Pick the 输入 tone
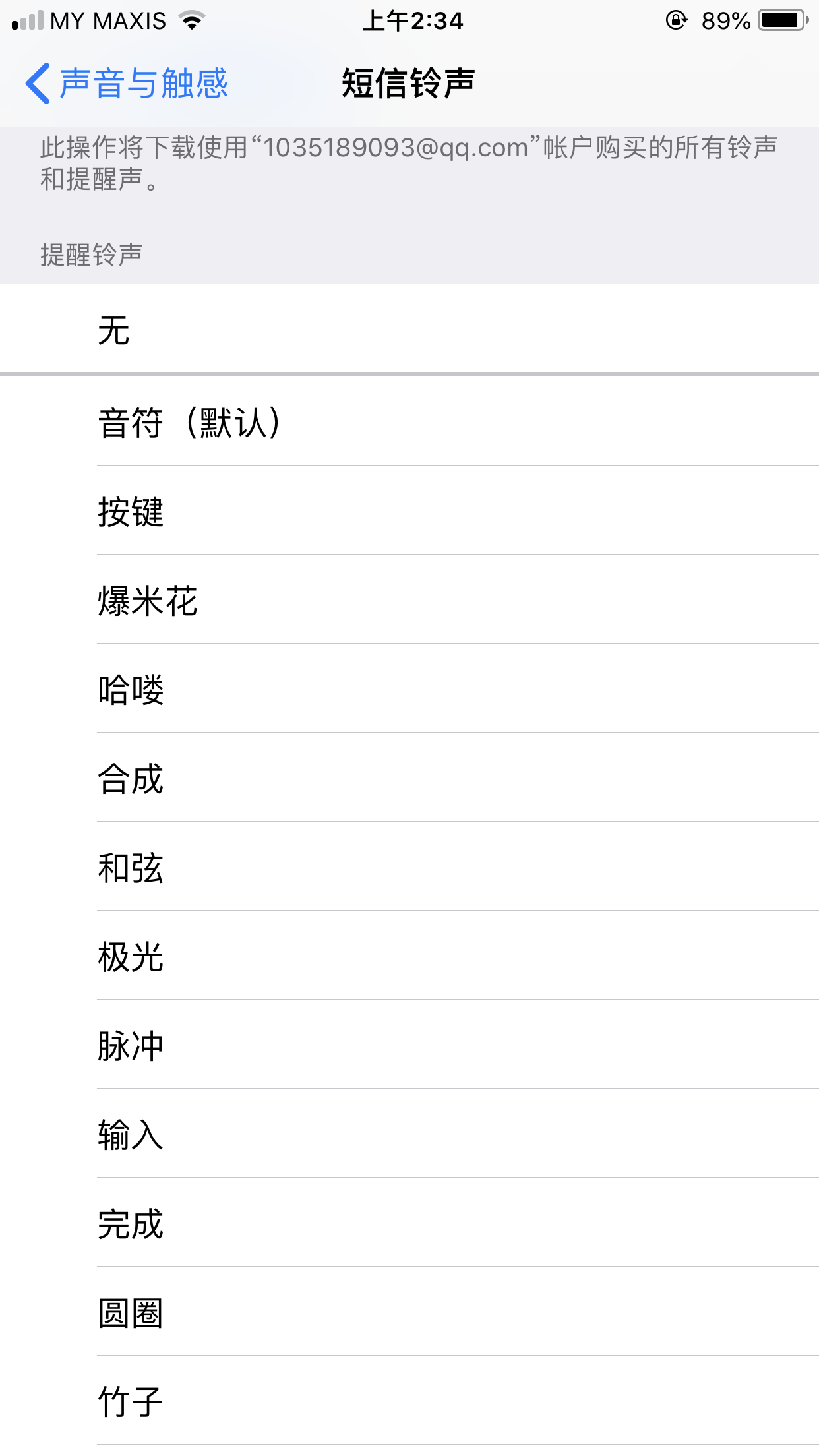Image resolution: width=819 pixels, height=1456 pixels. 409,1134
